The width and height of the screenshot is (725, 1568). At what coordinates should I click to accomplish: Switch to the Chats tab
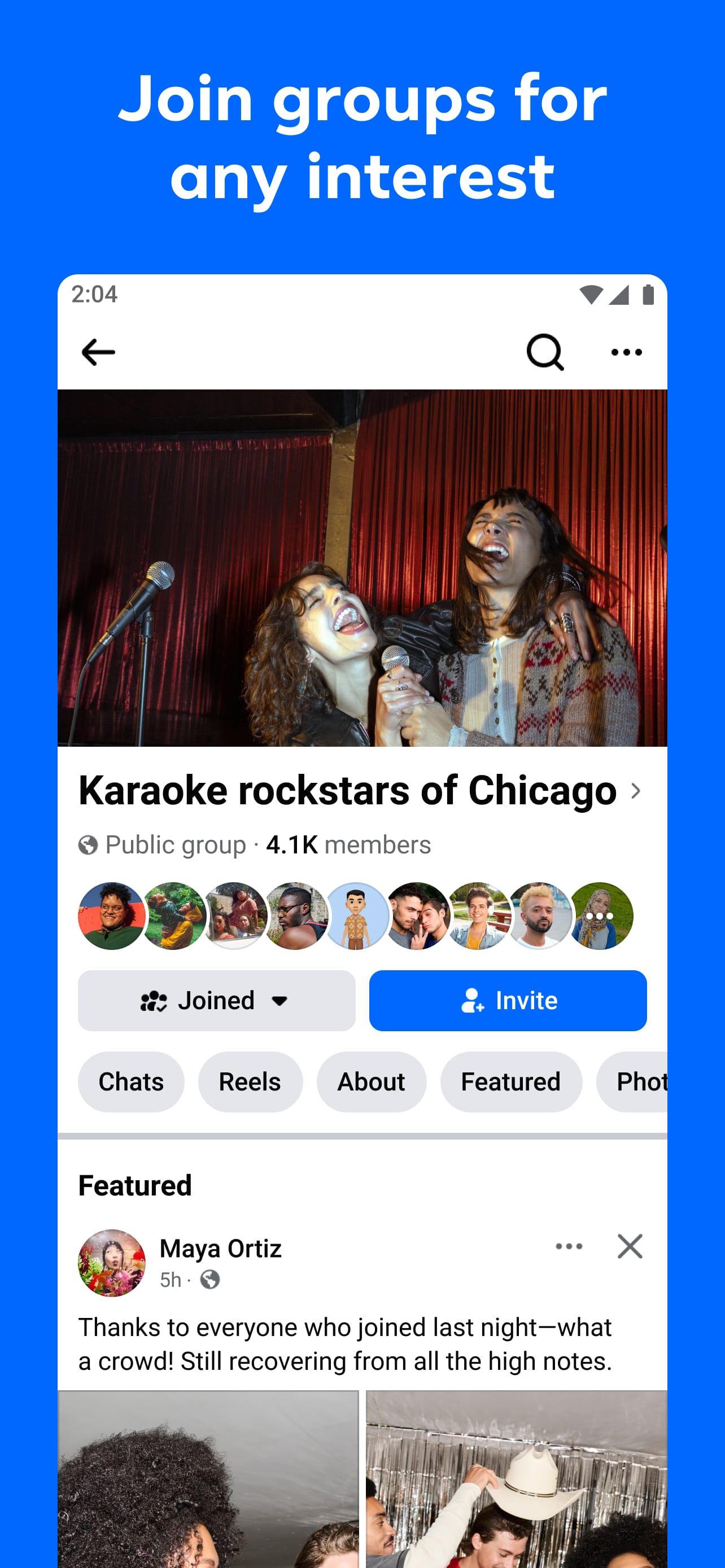[130, 1082]
